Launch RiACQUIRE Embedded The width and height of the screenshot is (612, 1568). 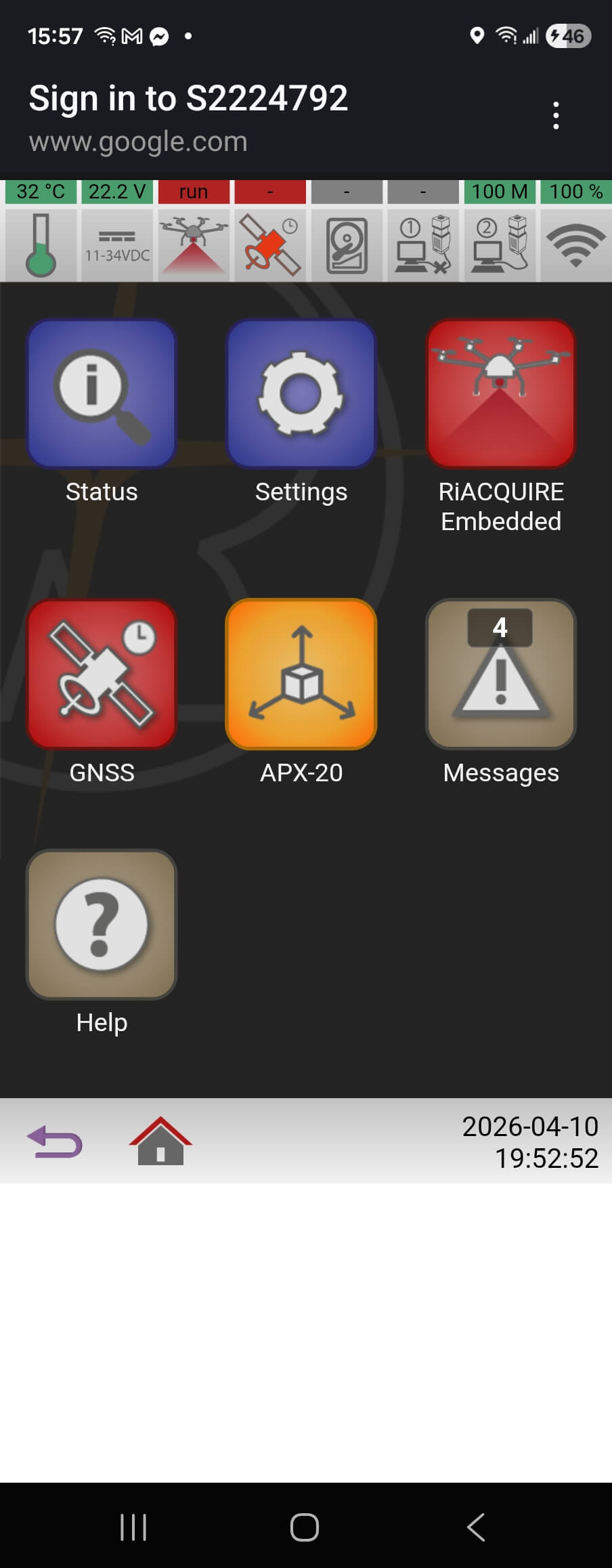tap(501, 394)
